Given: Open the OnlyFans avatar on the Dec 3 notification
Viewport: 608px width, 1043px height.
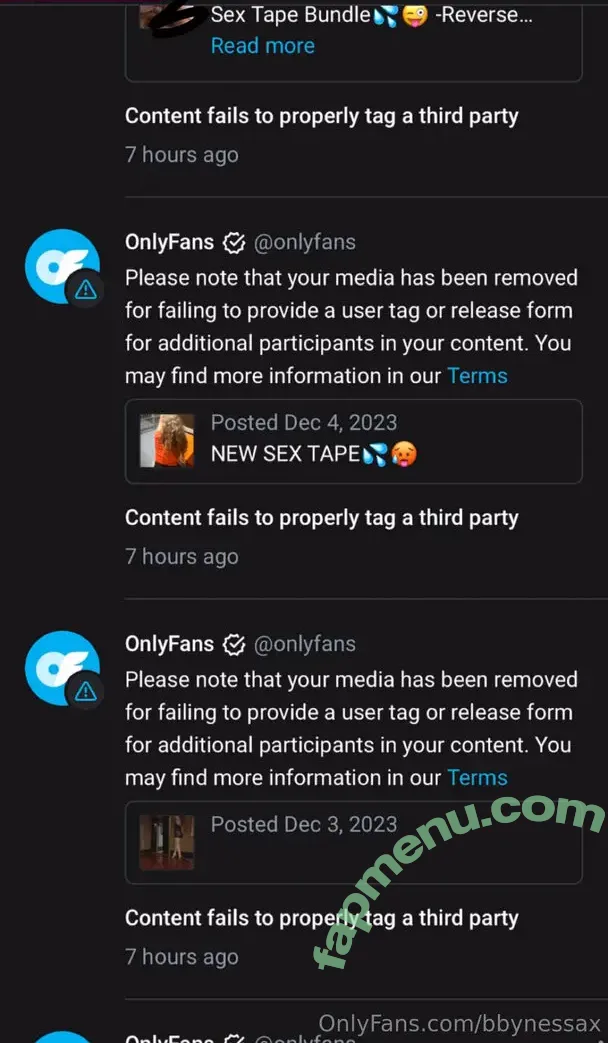Looking at the screenshot, I should point(61,667).
